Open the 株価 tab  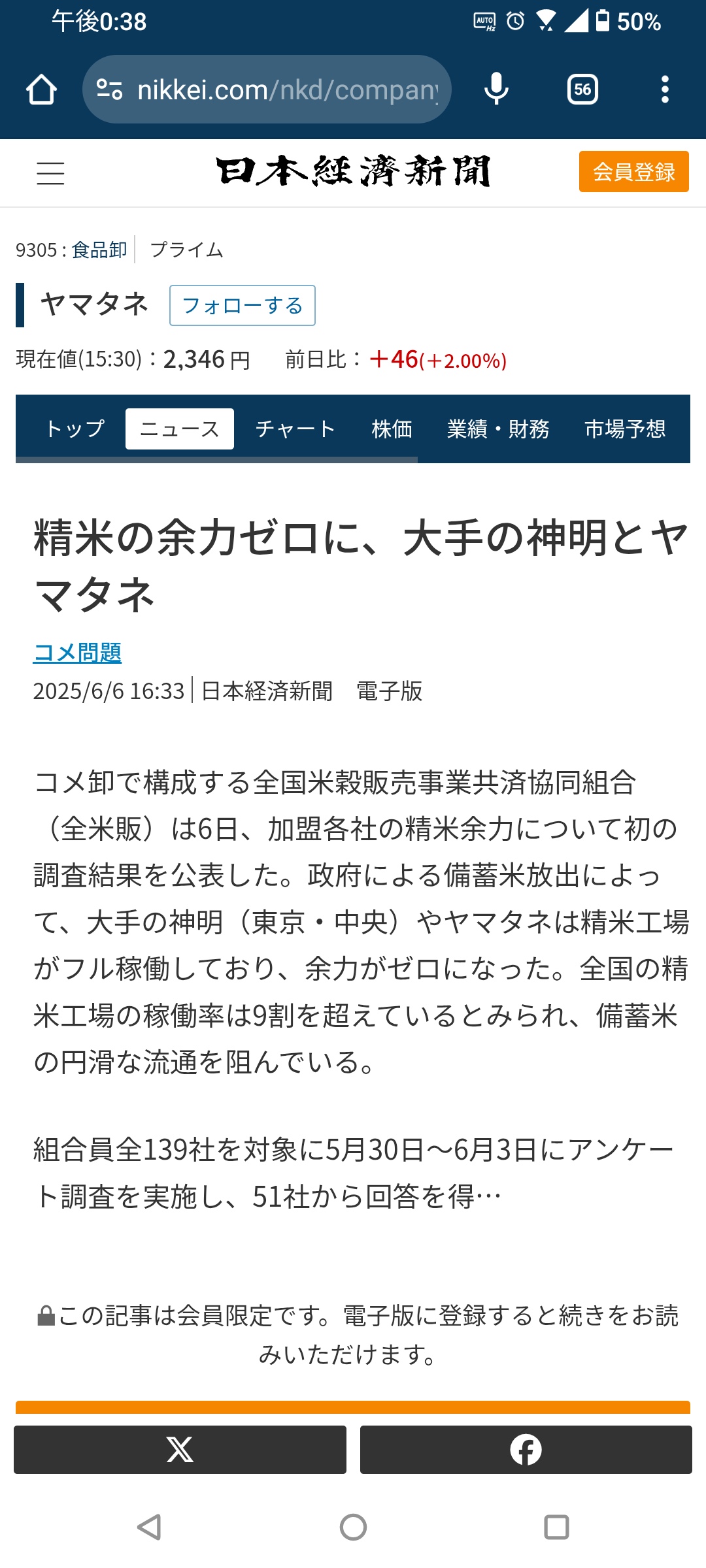tap(392, 429)
